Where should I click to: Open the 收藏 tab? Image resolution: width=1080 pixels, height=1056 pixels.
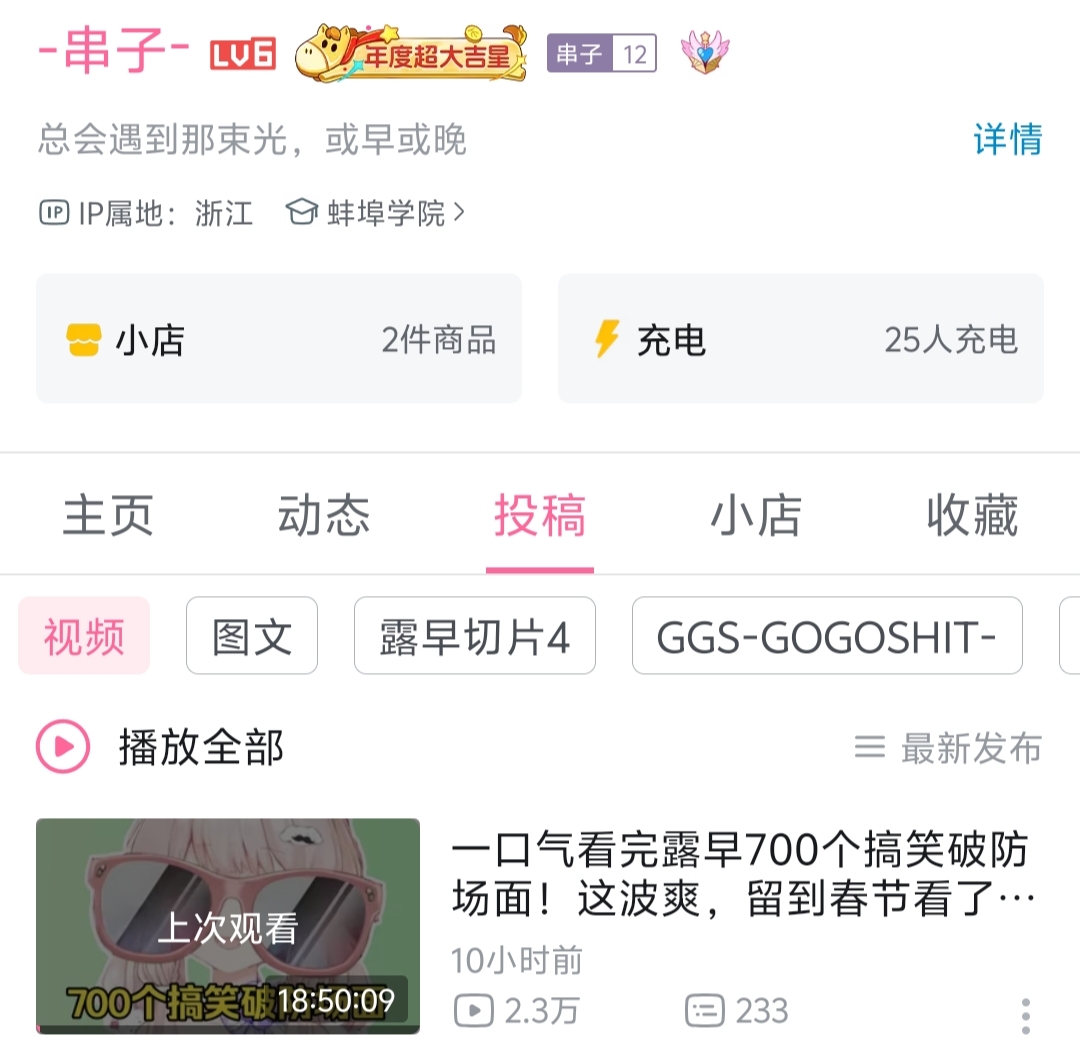click(972, 516)
